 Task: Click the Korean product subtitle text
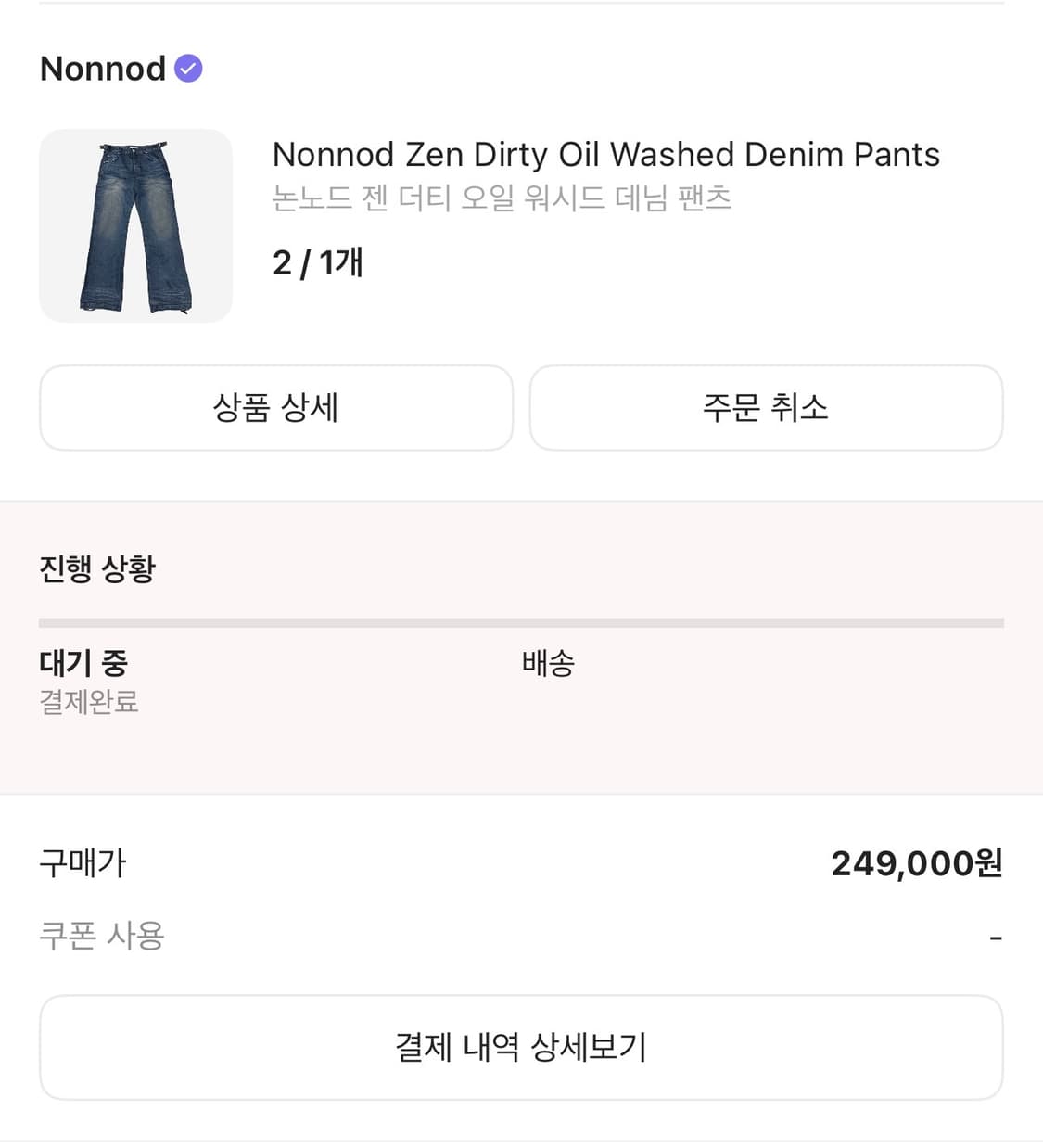click(501, 197)
